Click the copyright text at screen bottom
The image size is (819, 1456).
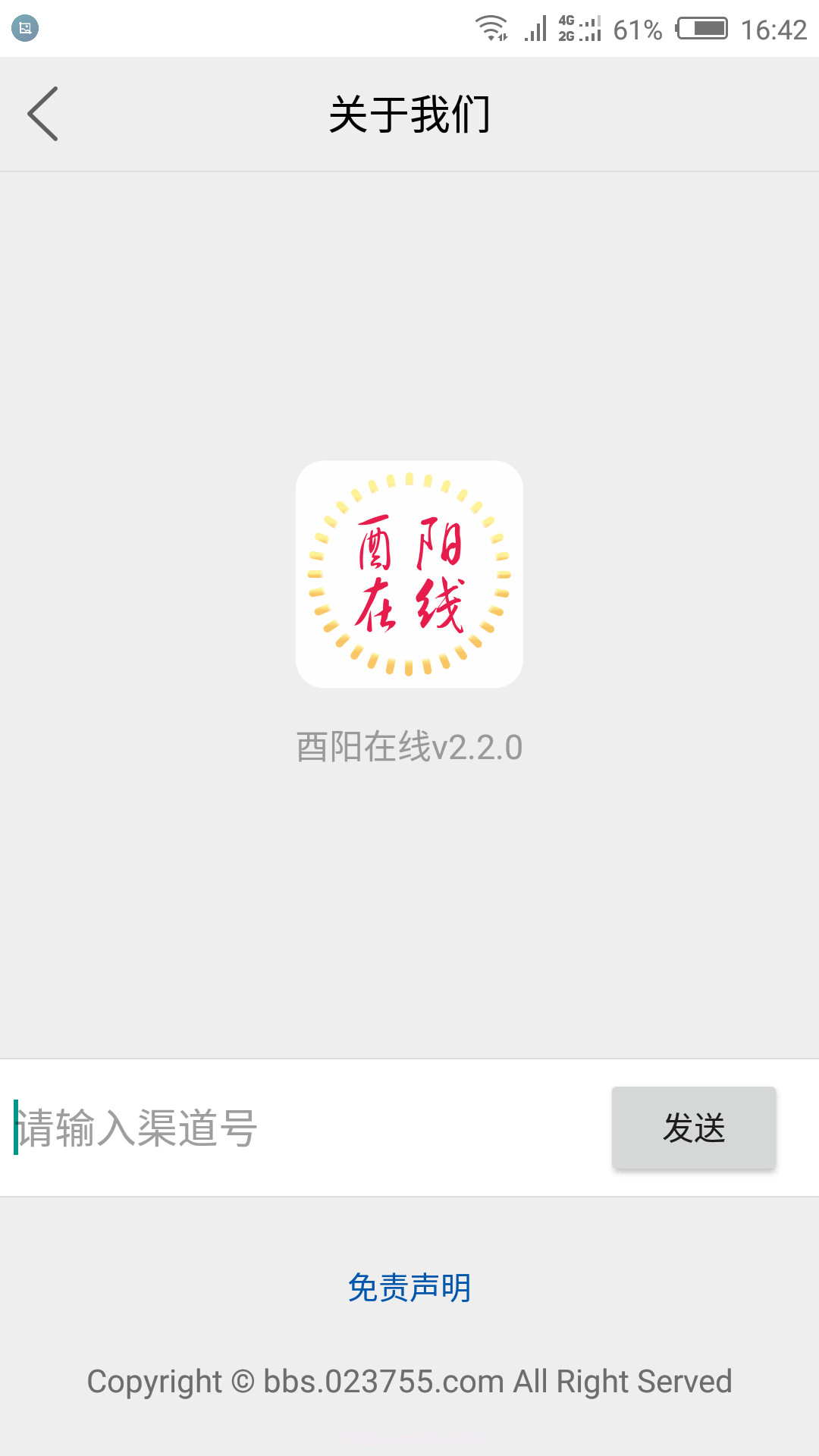[409, 1382]
